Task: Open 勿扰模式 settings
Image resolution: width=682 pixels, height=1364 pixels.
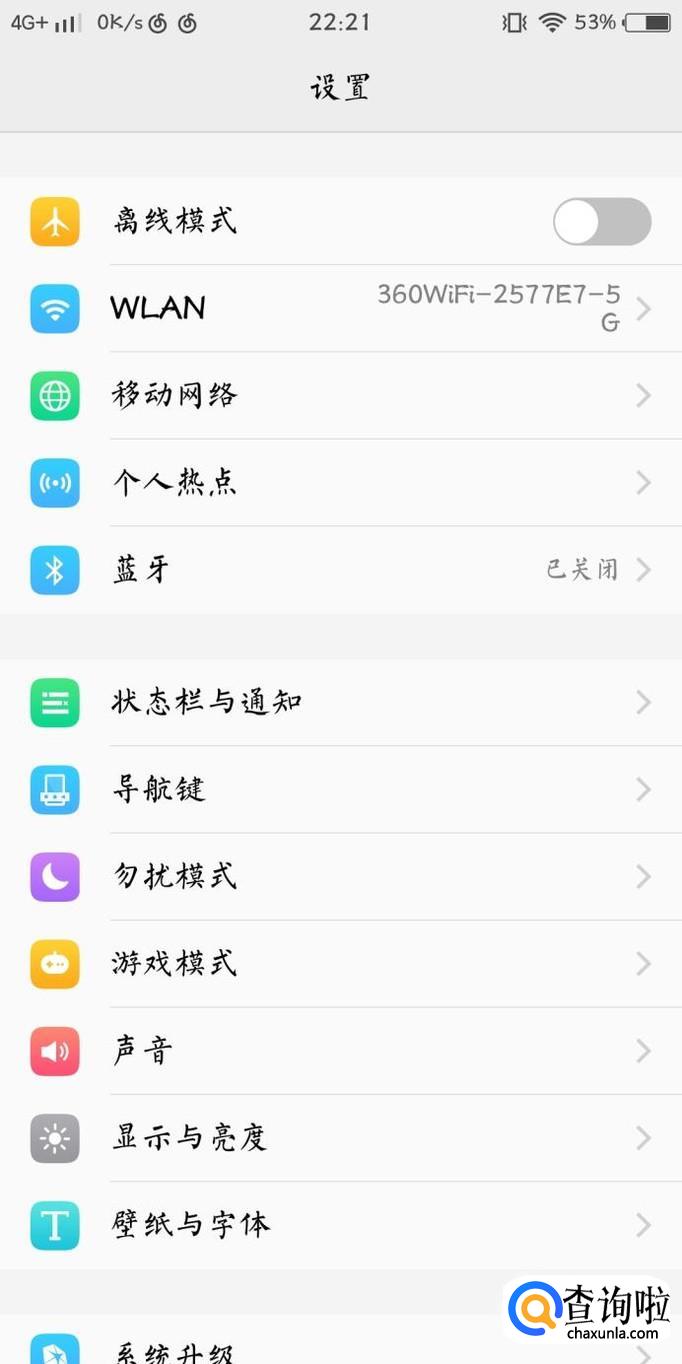Action: 340,877
